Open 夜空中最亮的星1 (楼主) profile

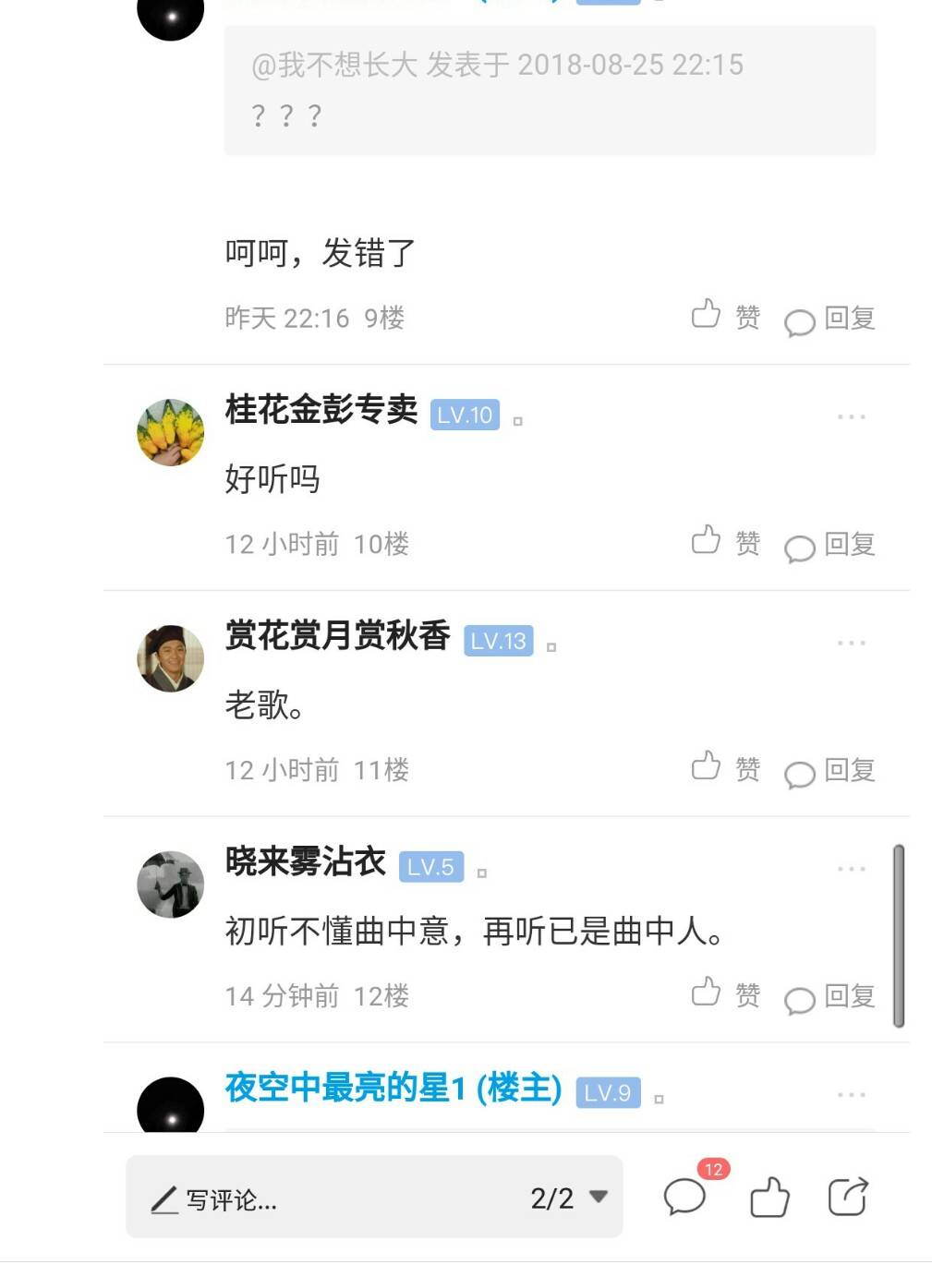pyautogui.click(x=393, y=1088)
